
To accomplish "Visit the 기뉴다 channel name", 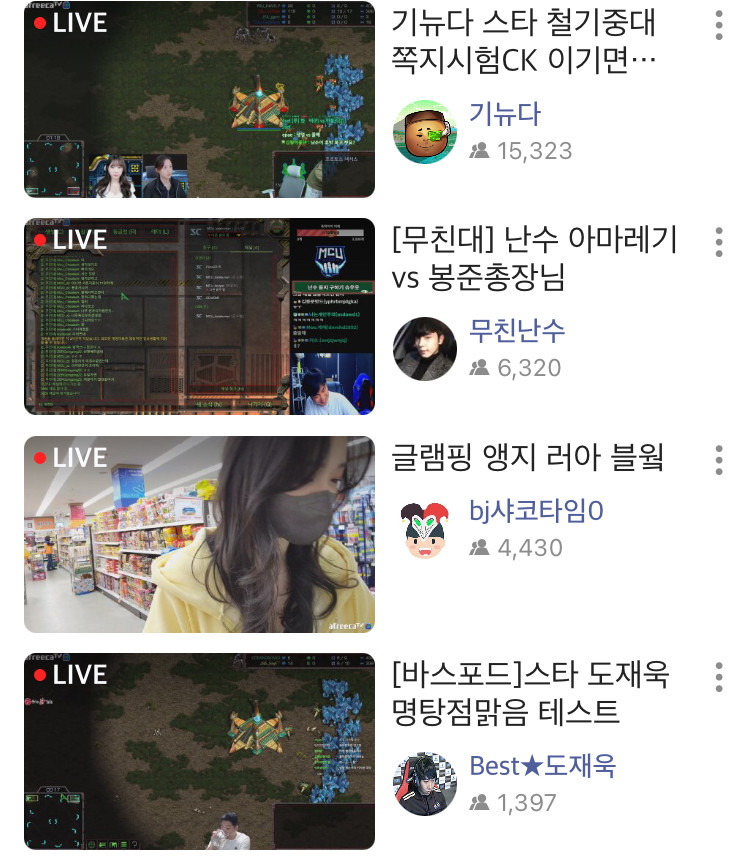I will tap(505, 113).
